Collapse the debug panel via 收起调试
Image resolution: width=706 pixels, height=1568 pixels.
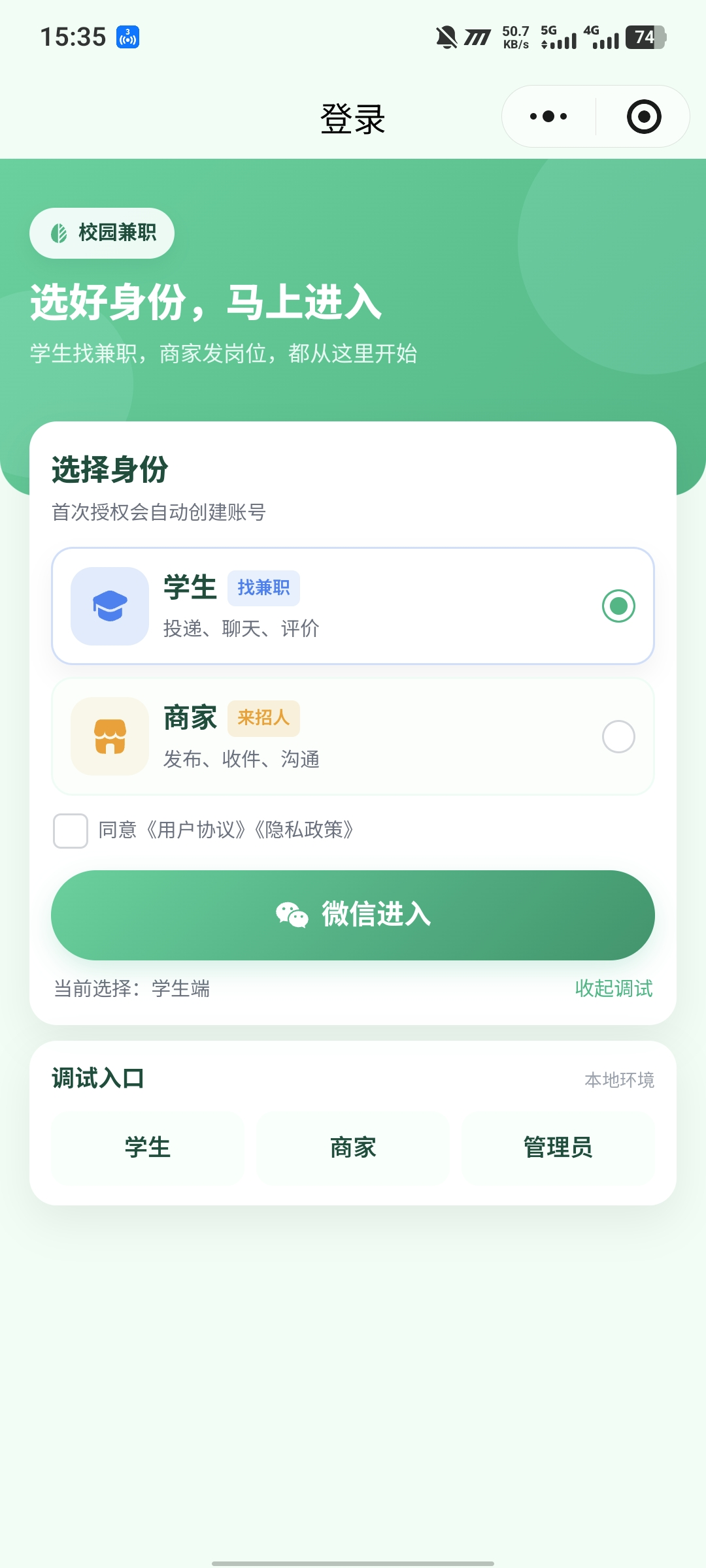pyautogui.click(x=613, y=988)
